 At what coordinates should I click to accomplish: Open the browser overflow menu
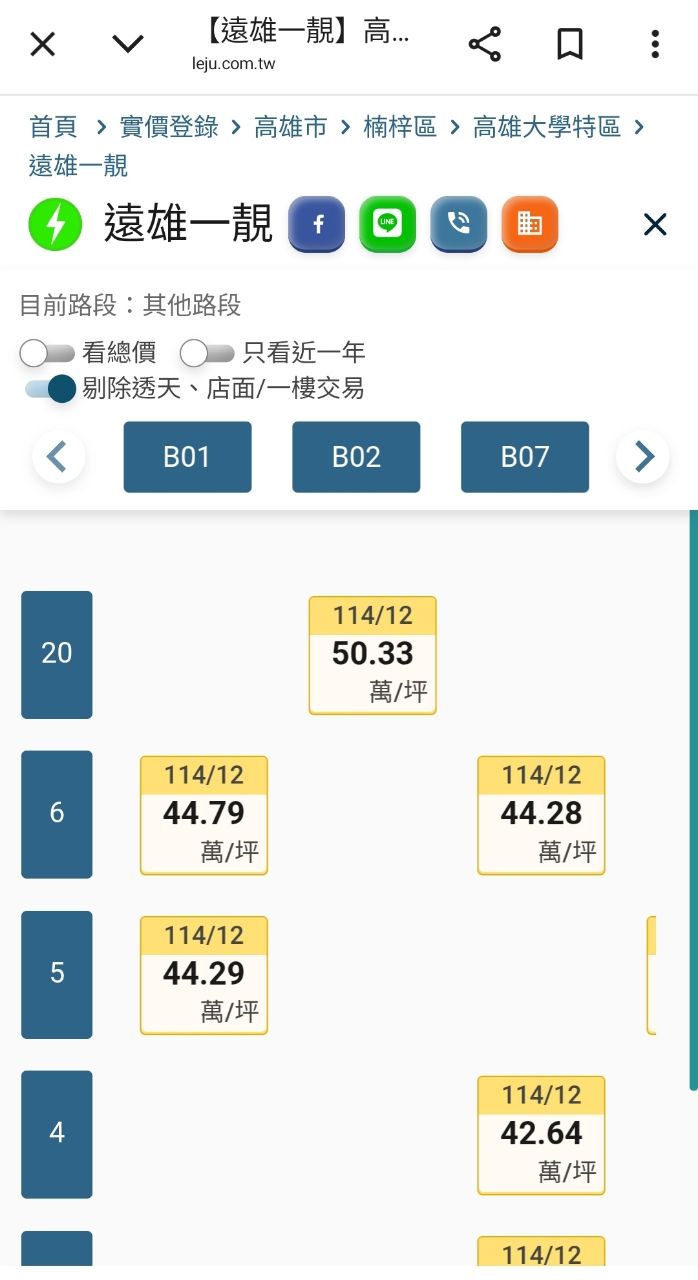pyautogui.click(x=655, y=44)
